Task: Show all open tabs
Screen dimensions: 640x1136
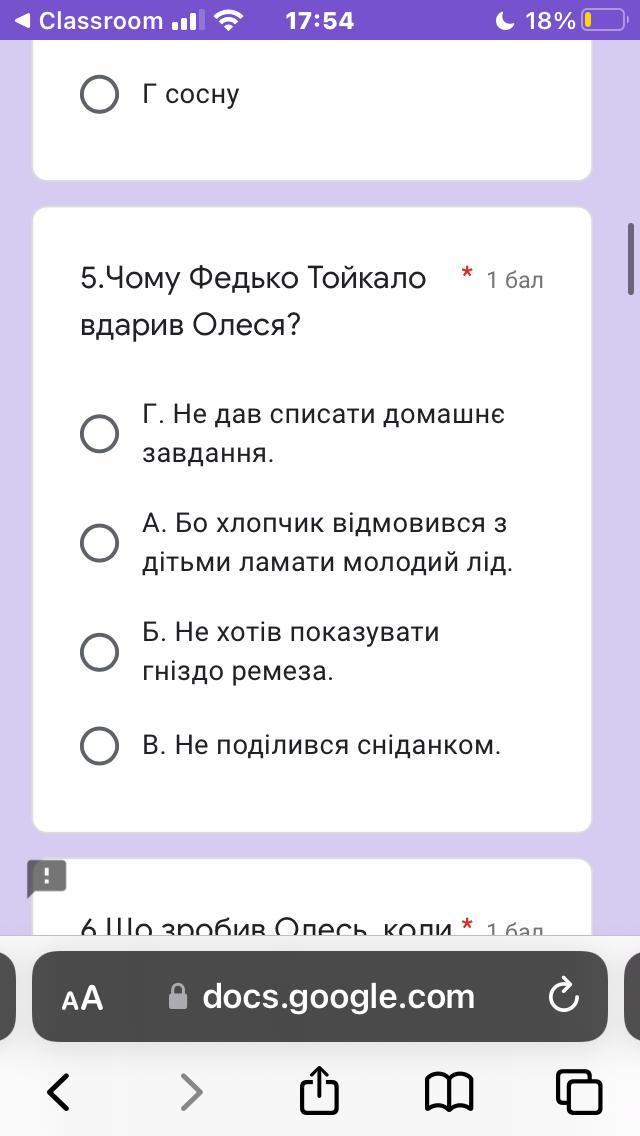Action: 578,1091
